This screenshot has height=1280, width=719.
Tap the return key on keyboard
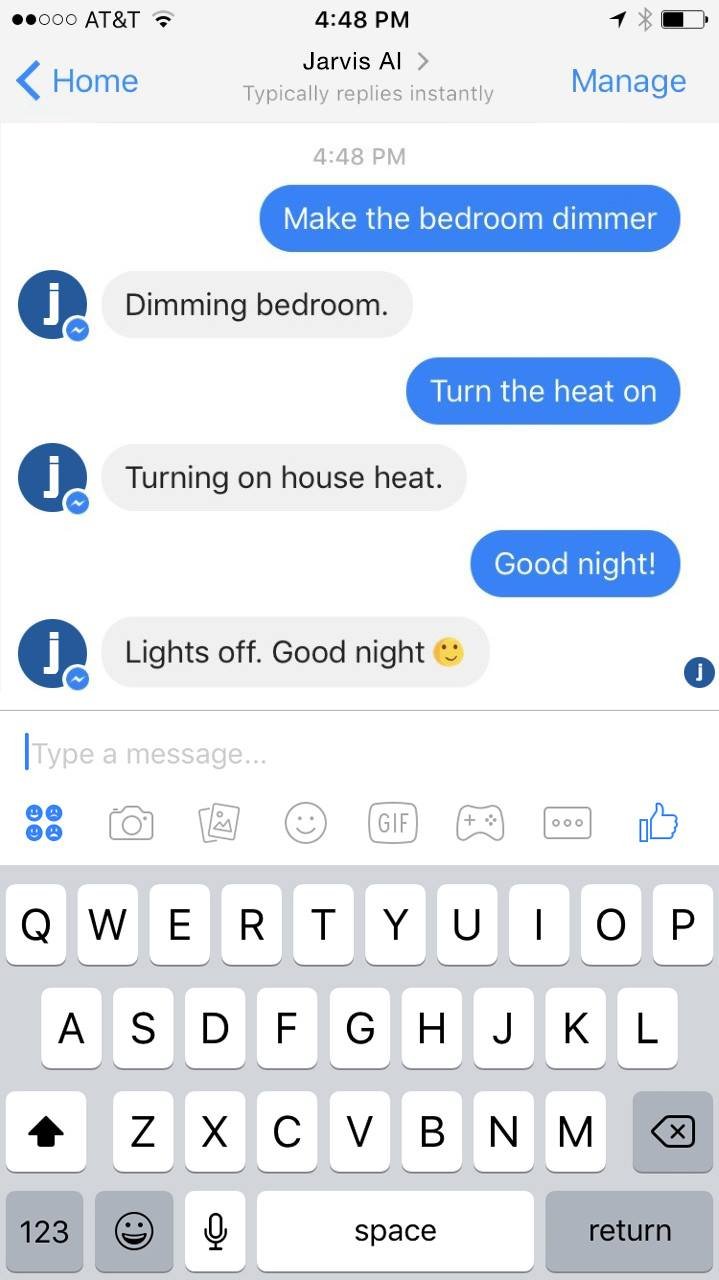tap(629, 1231)
